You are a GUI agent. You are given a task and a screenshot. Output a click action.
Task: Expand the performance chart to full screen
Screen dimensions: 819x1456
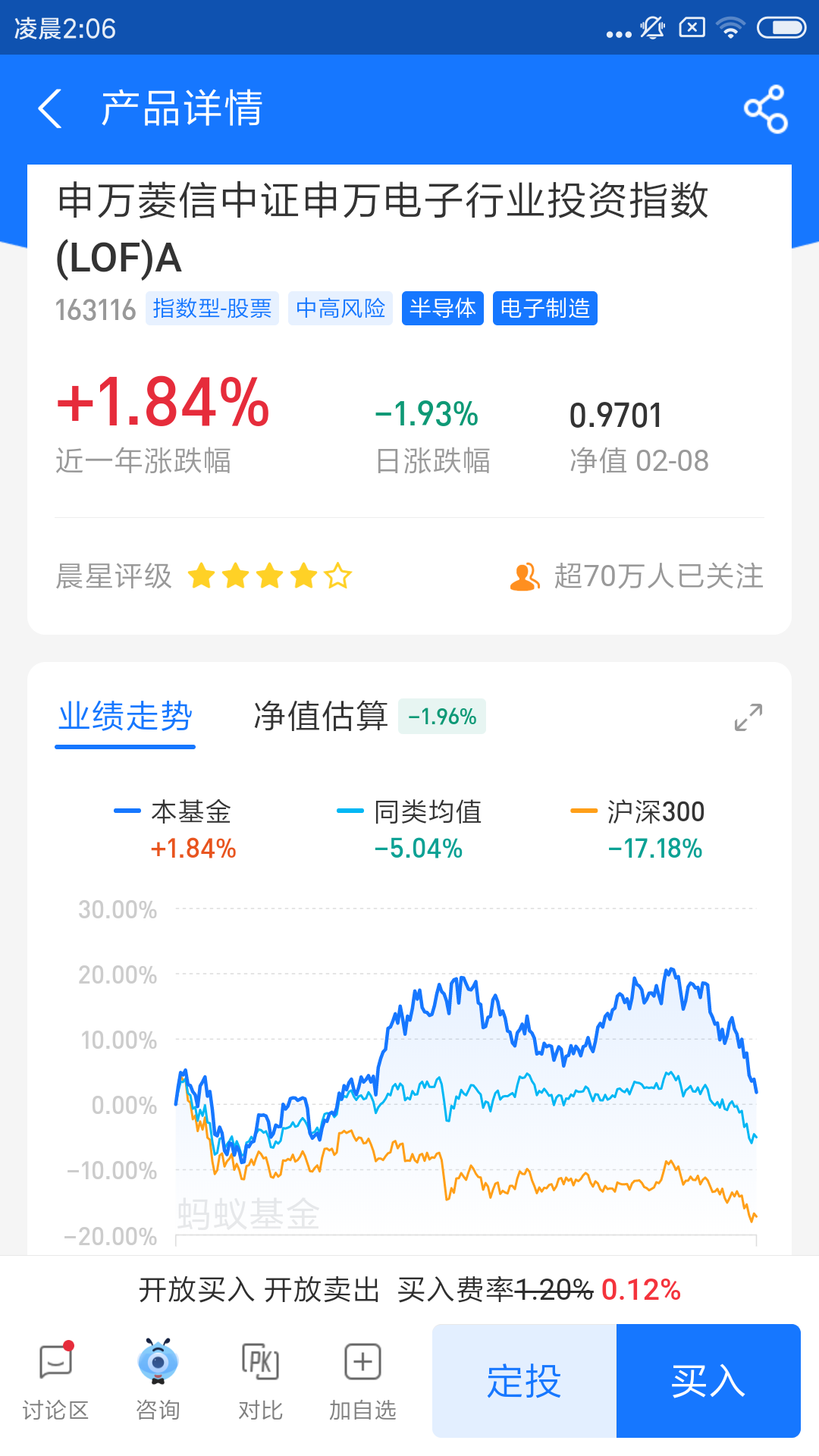pos(748,717)
